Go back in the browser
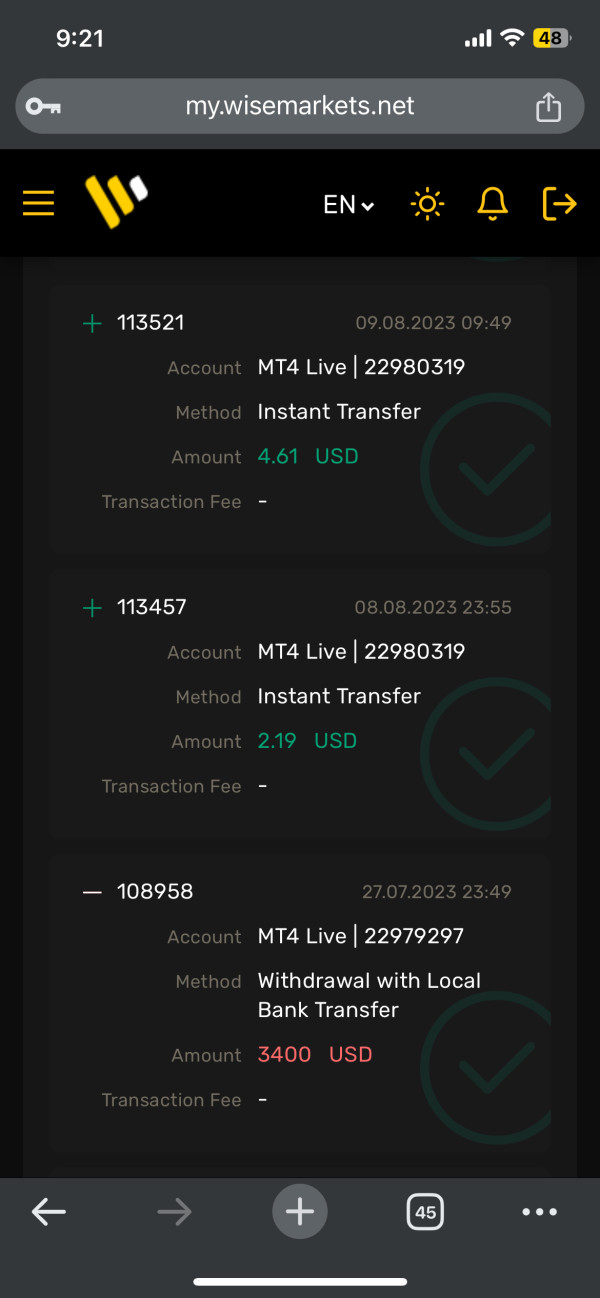 click(48, 1212)
